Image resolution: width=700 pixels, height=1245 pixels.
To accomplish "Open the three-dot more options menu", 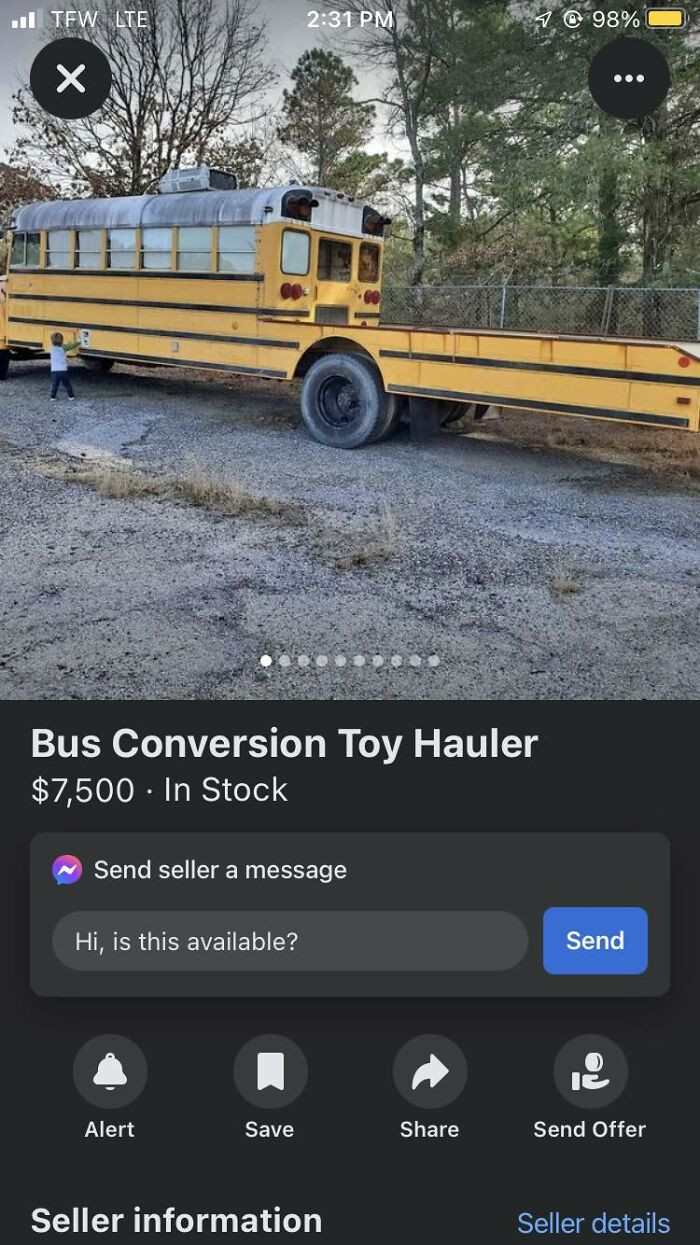I will click(x=628, y=78).
